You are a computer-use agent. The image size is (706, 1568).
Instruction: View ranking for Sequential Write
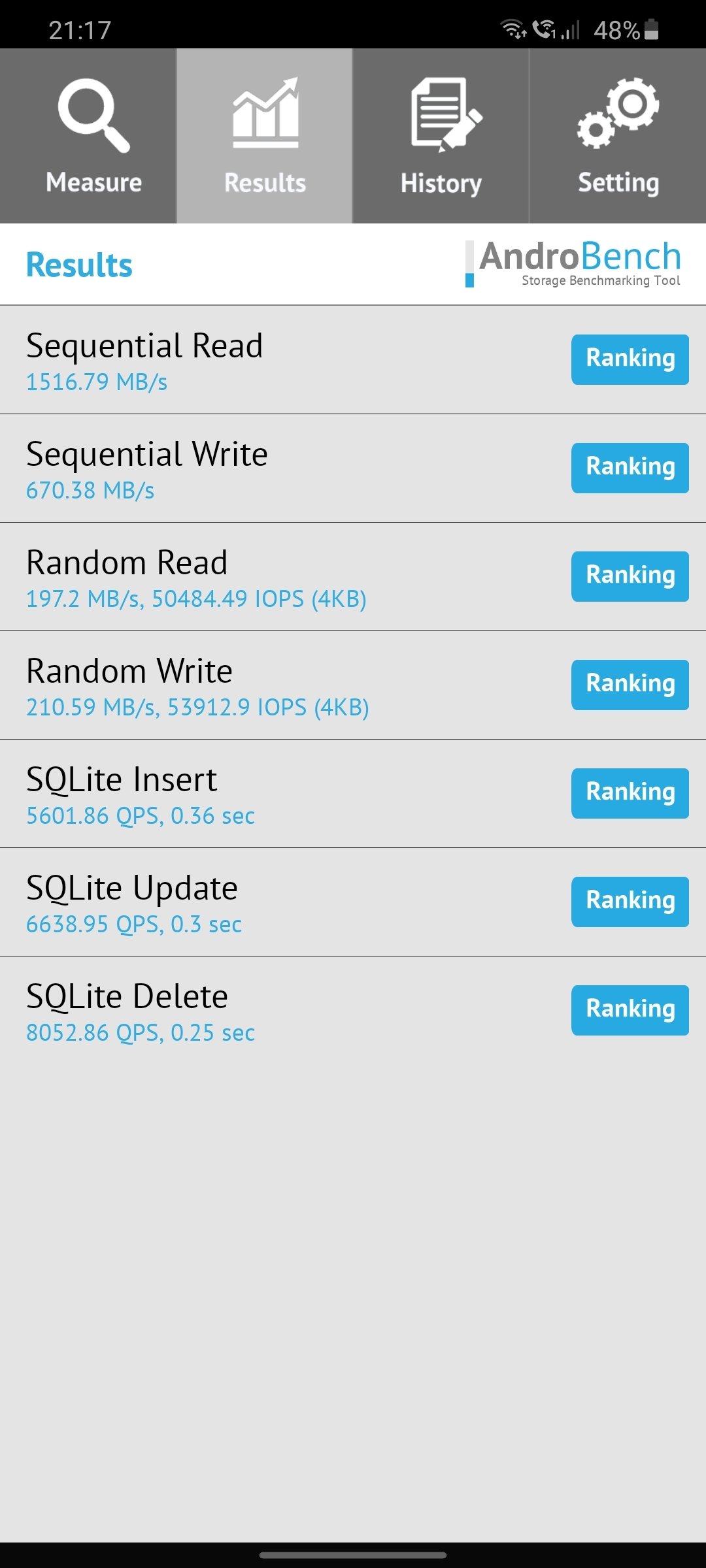(x=630, y=468)
